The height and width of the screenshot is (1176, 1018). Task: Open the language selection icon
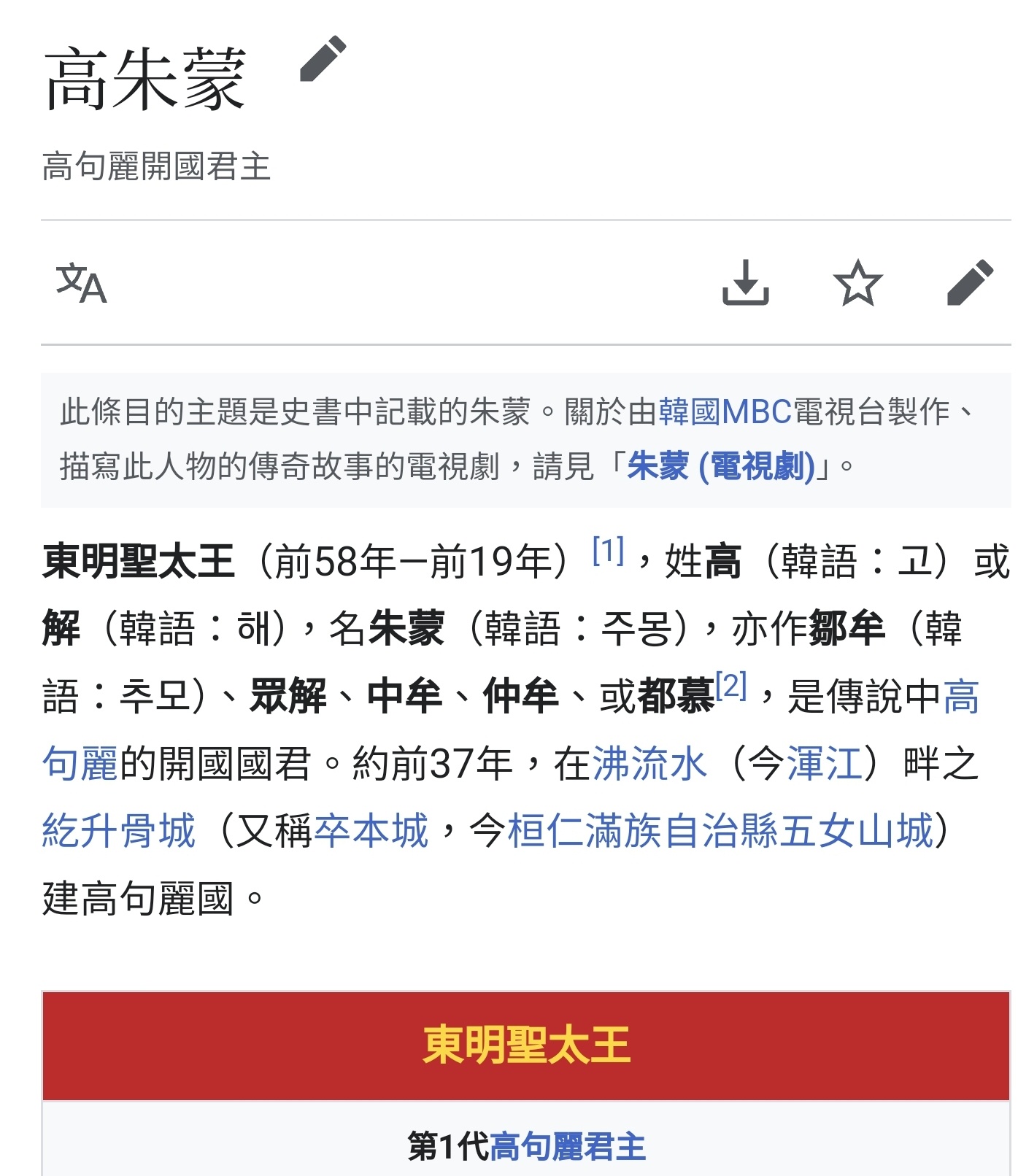click(81, 283)
